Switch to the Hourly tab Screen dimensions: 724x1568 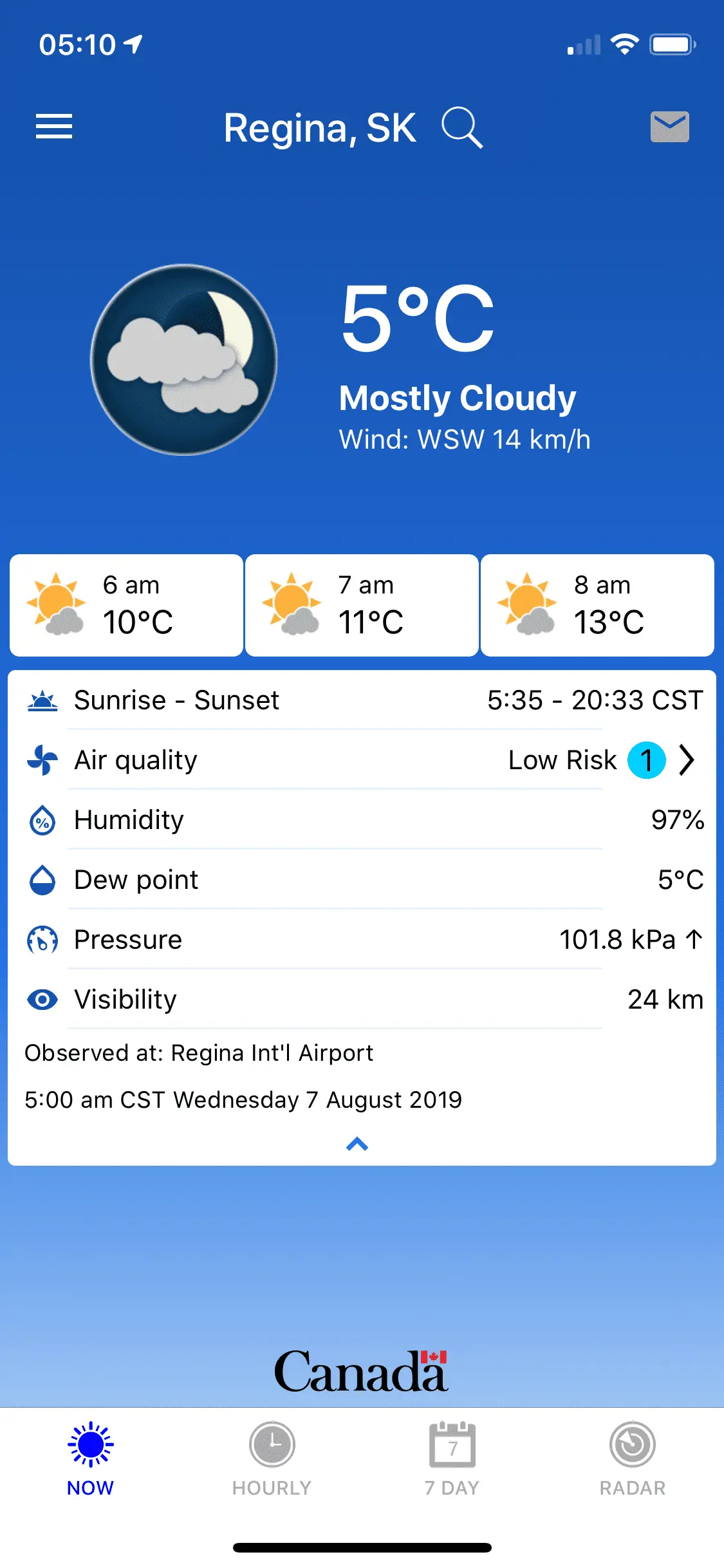pyautogui.click(x=272, y=1459)
